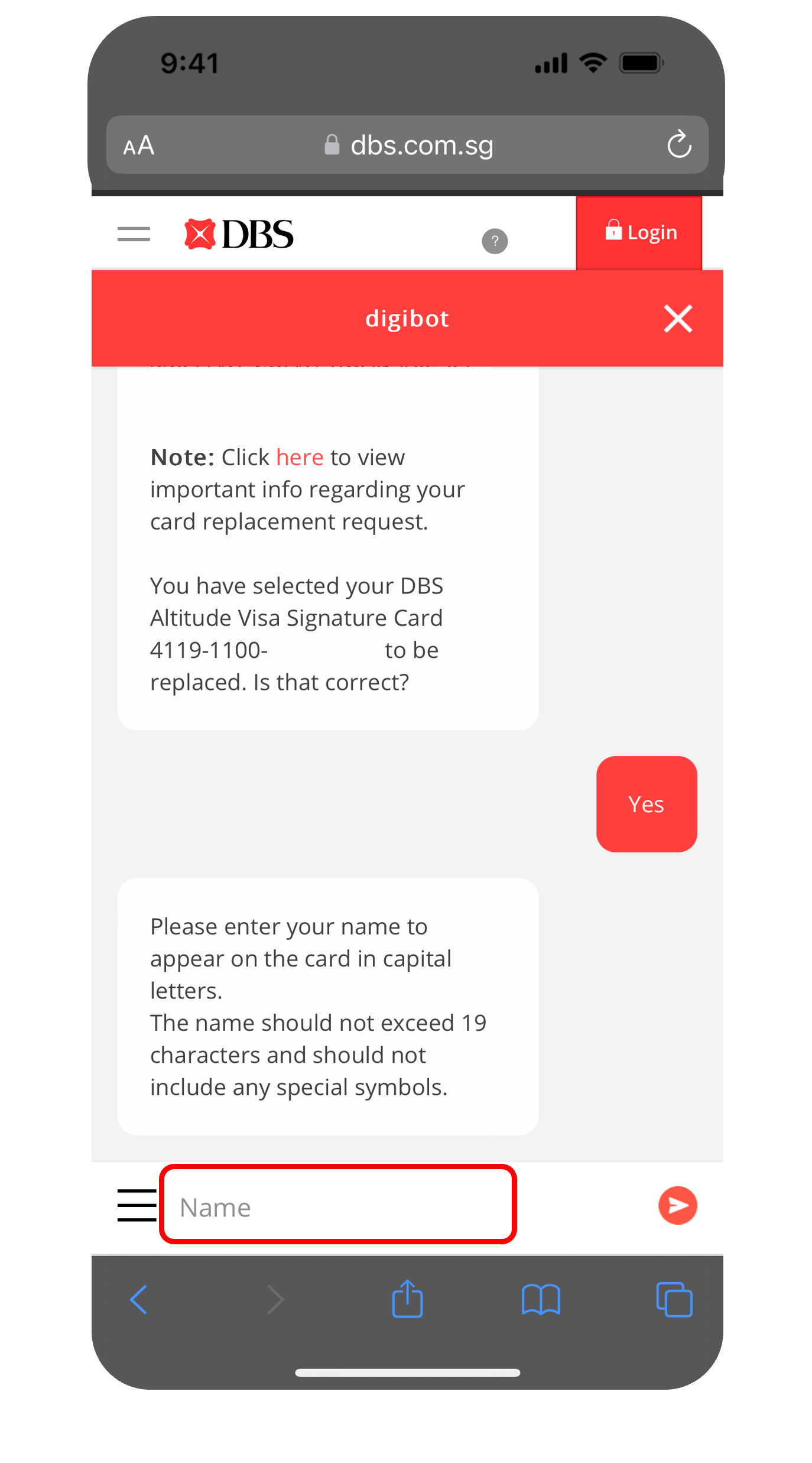812x1463 pixels.
Task: Open the DBS site navigation menu
Action: click(x=134, y=234)
